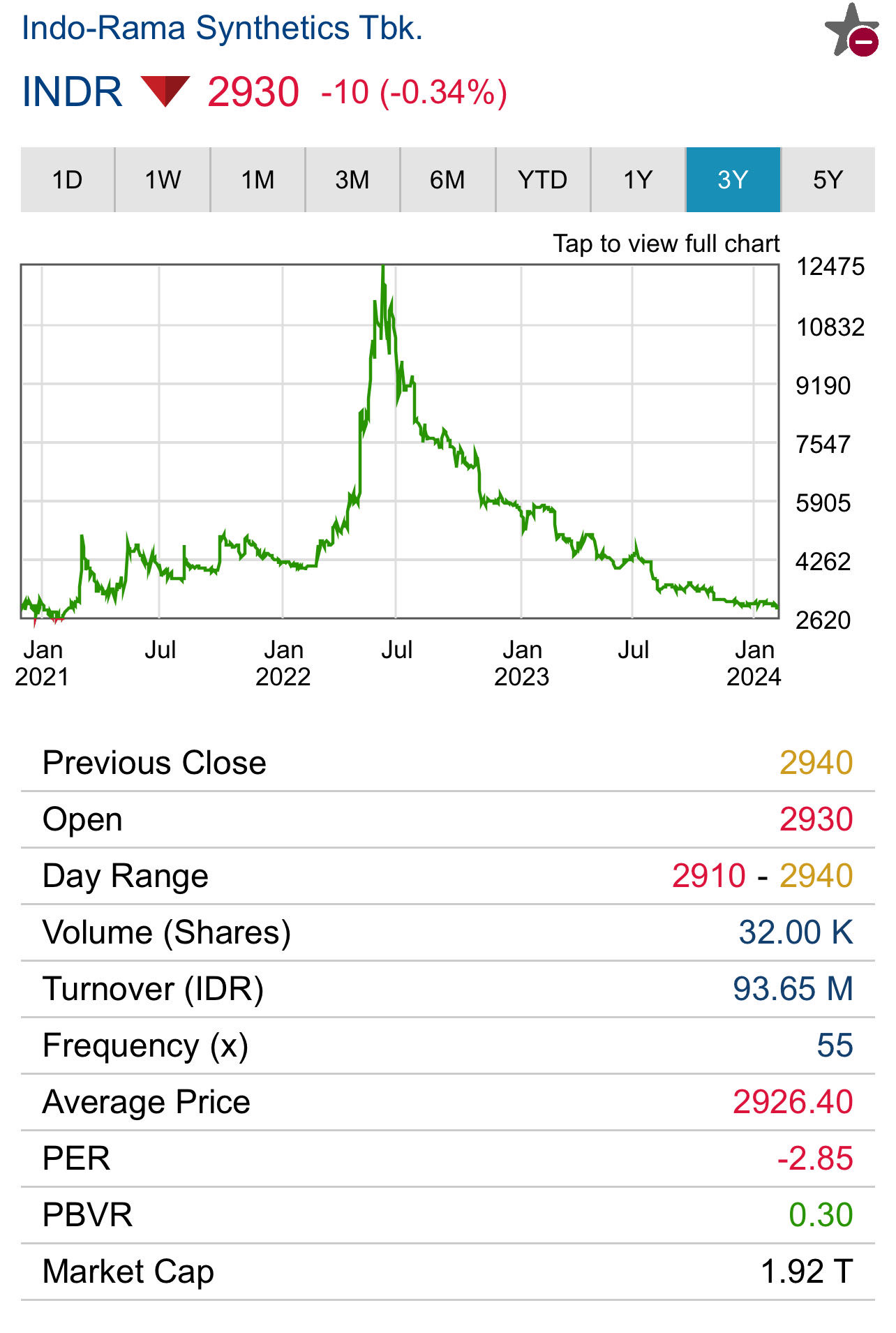This screenshot has width=896, height=1333.
Task: Remove INDR from watchlist via star icon
Action: (x=851, y=31)
